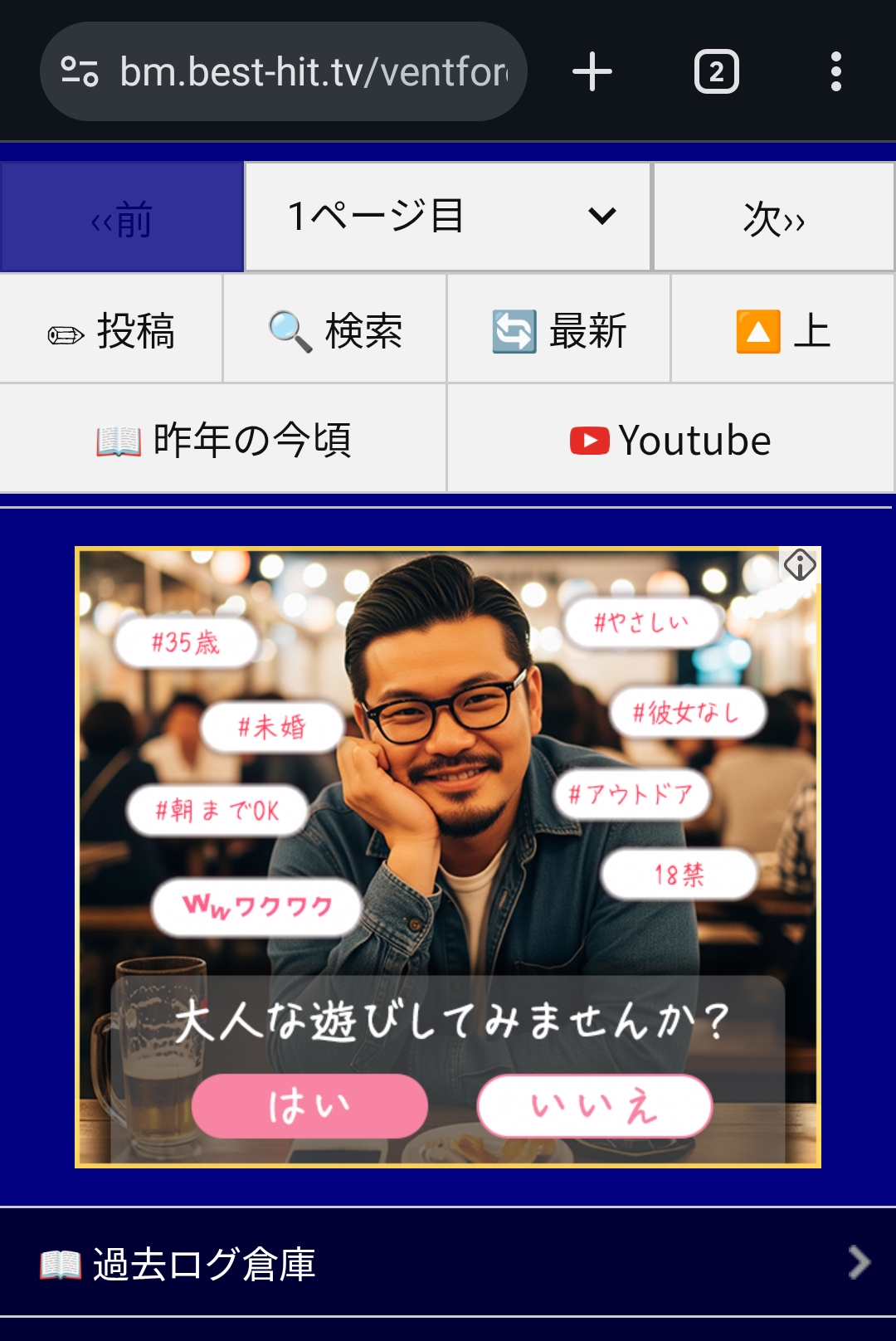Jump up with 上 button
896x1341 pixels.
click(783, 330)
